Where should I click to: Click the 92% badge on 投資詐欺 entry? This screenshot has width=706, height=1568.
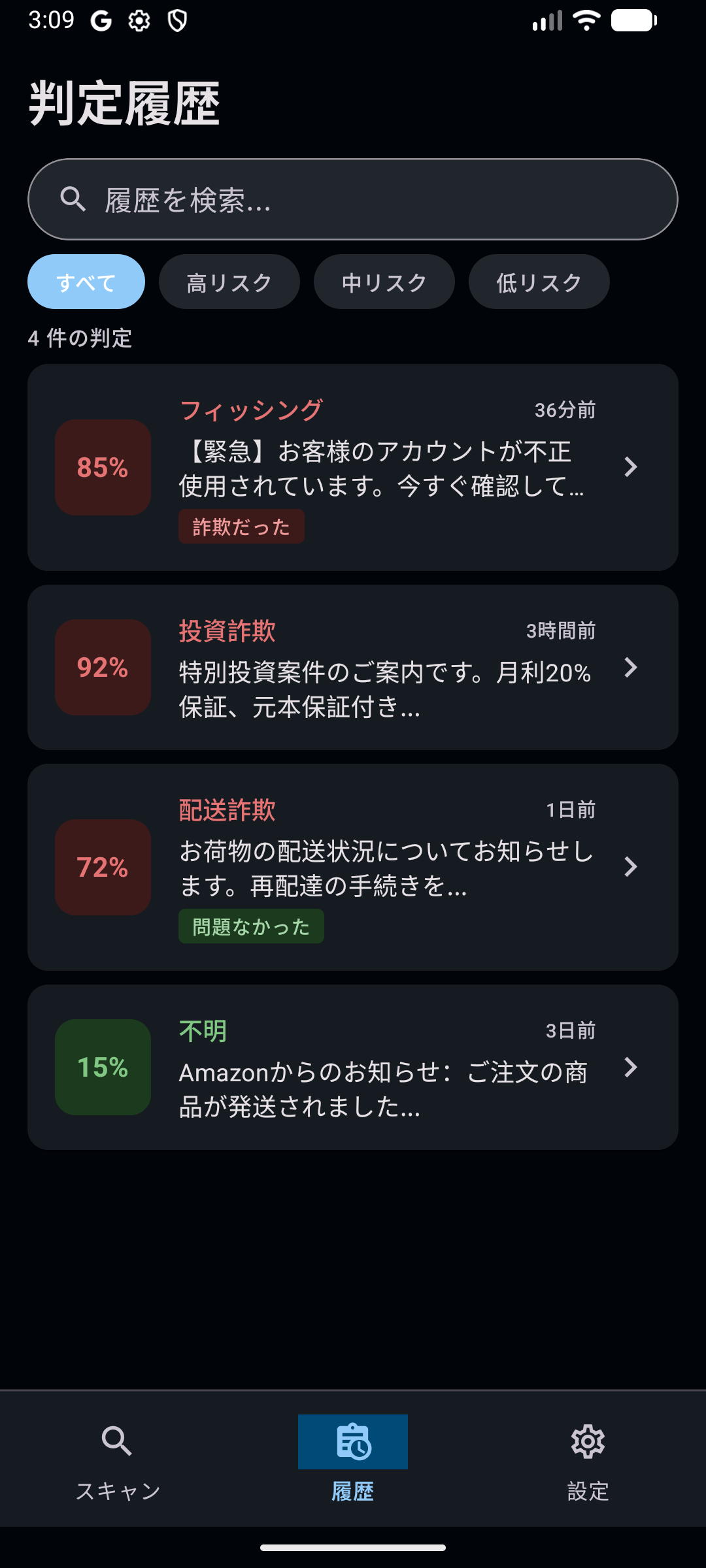103,668
